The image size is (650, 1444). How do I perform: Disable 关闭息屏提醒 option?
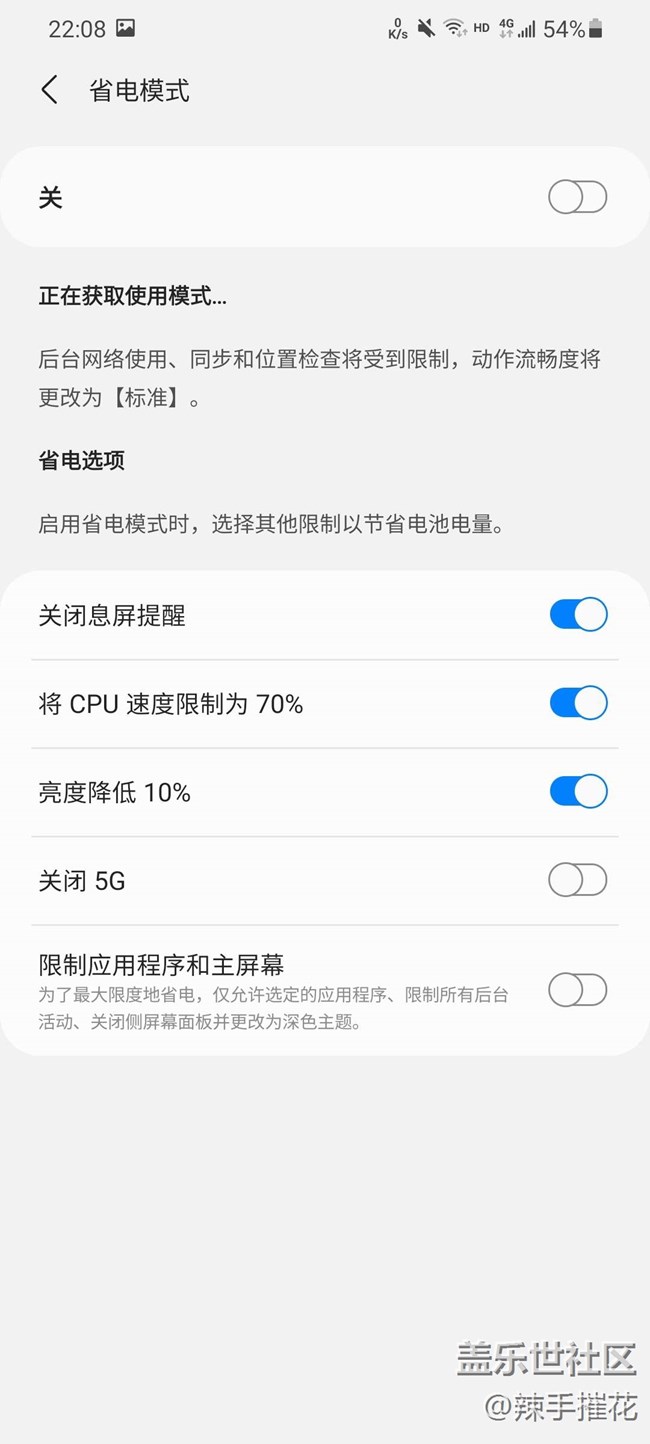tap(578, 614)
